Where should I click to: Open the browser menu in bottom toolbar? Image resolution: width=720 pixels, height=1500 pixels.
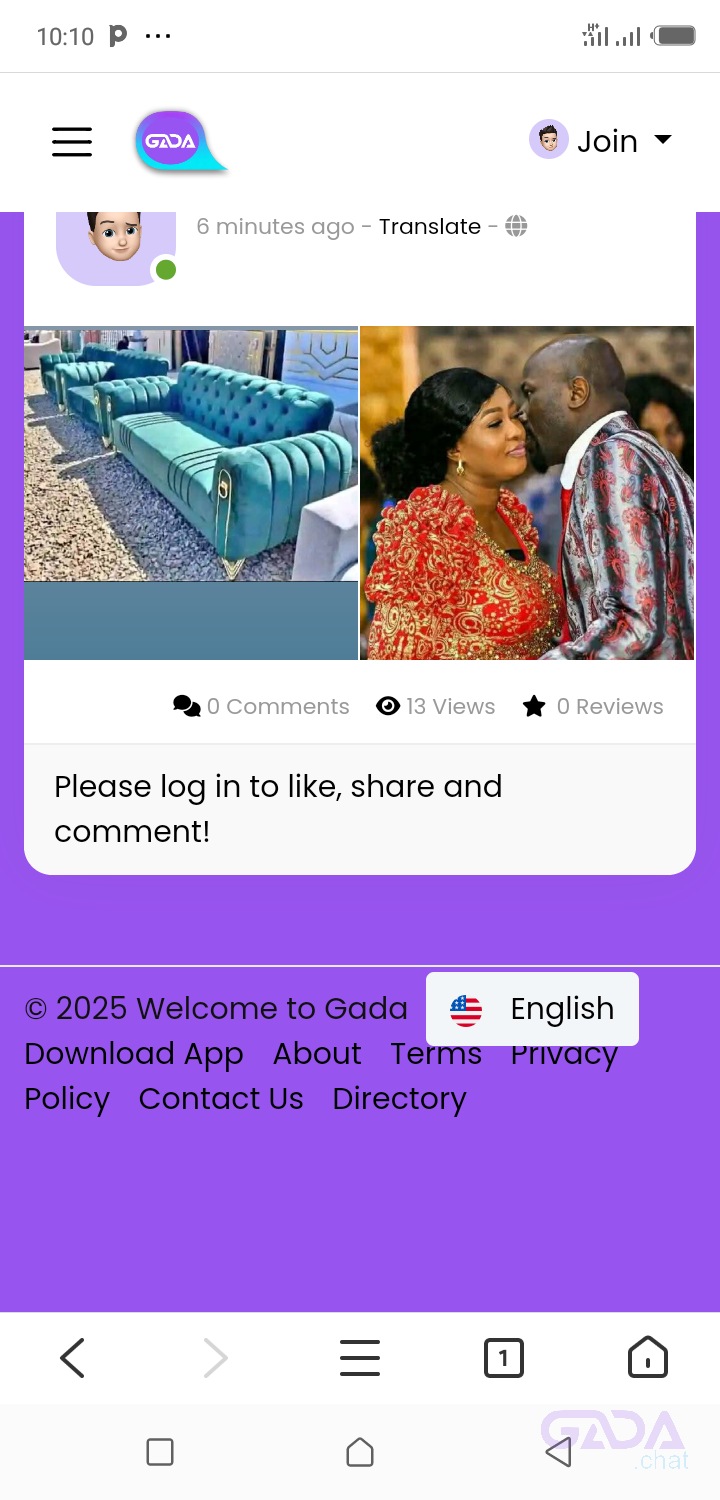pyautogui.click(x=360, y=1358)
